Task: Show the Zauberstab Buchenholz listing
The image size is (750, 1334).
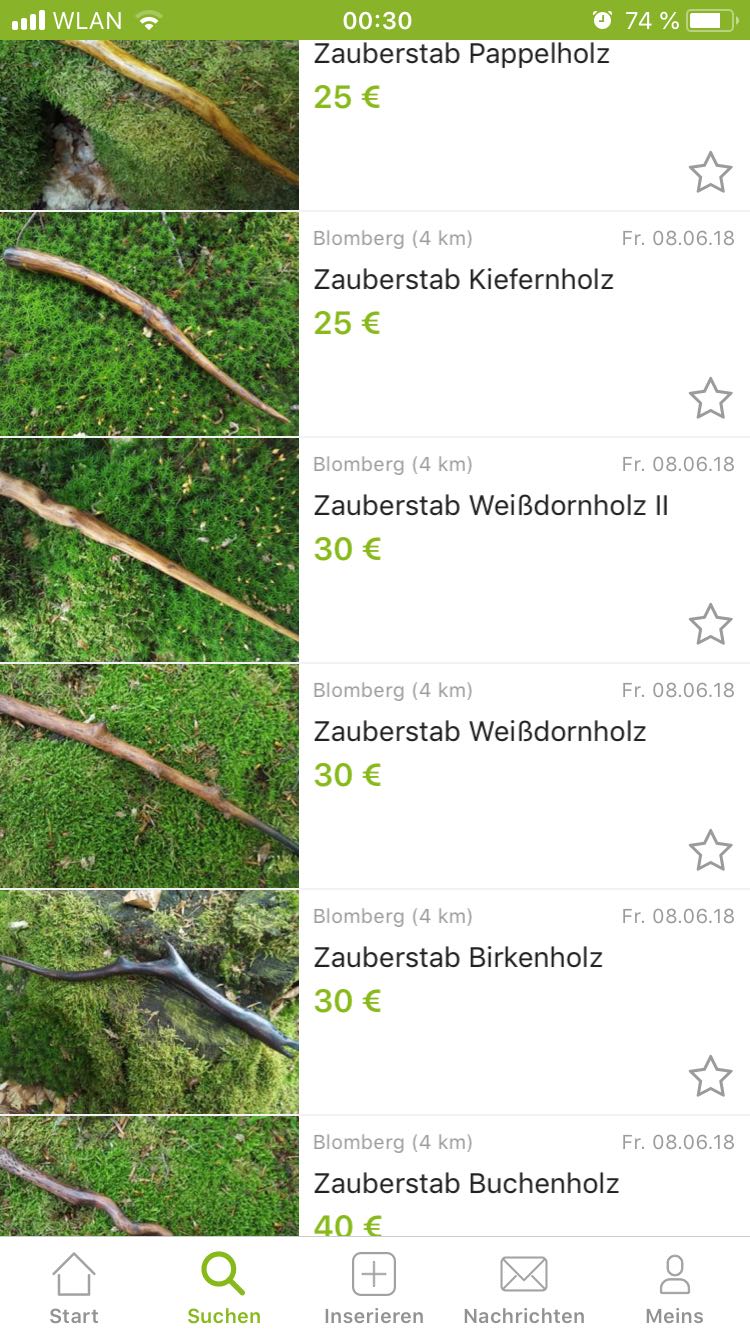Action: pos(466,1184)
